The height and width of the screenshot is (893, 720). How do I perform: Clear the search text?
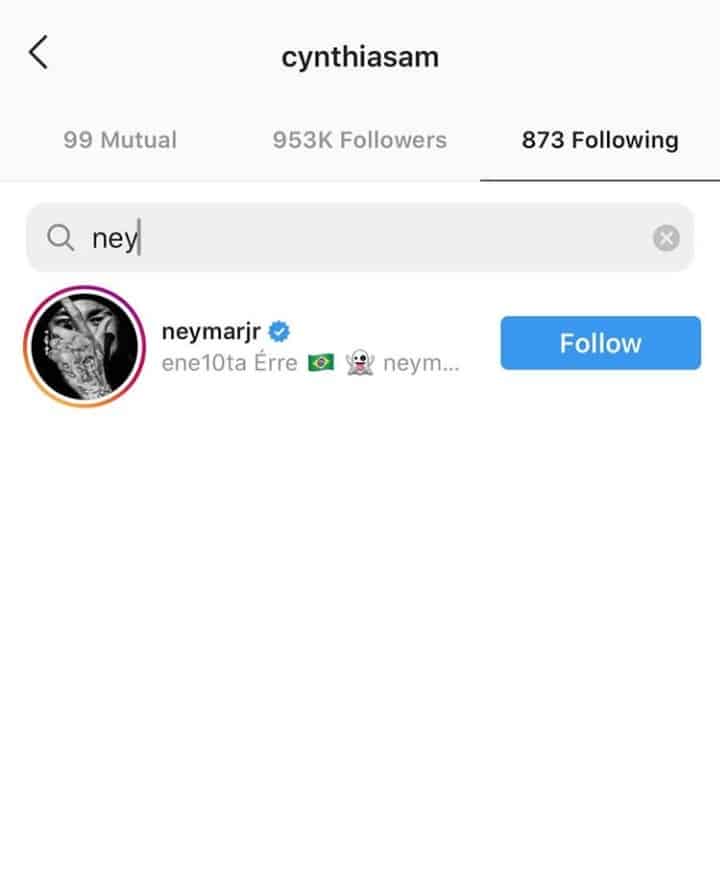point(666,238)
